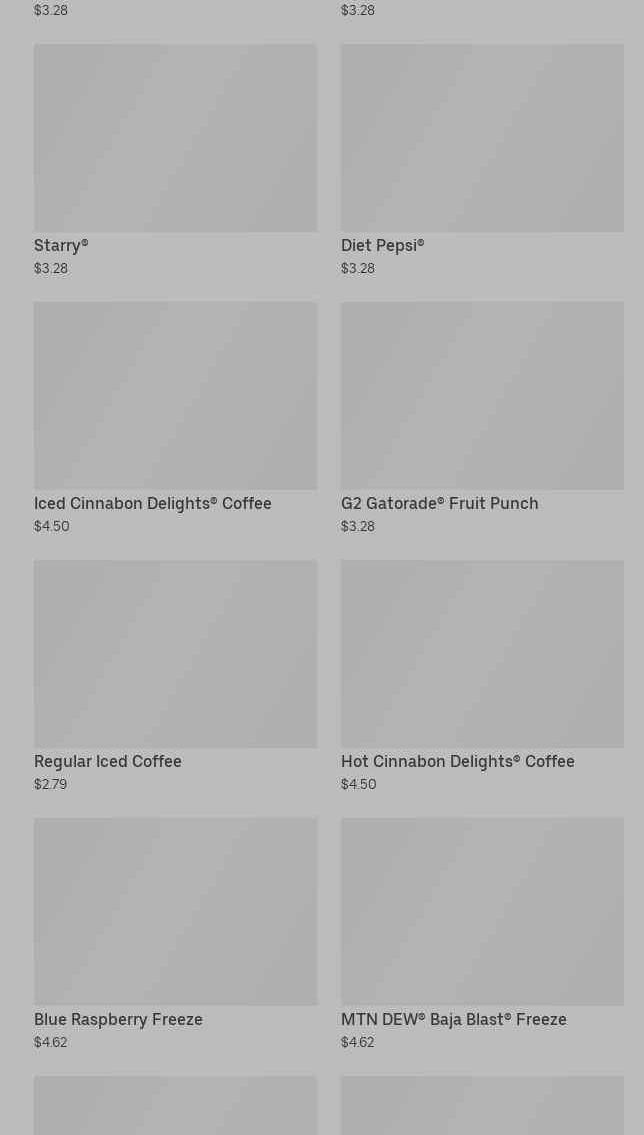Choose MTN DEW Baja Blast Freeze
This screenshot has width=644, height=1135.
[x=482, y=934]
